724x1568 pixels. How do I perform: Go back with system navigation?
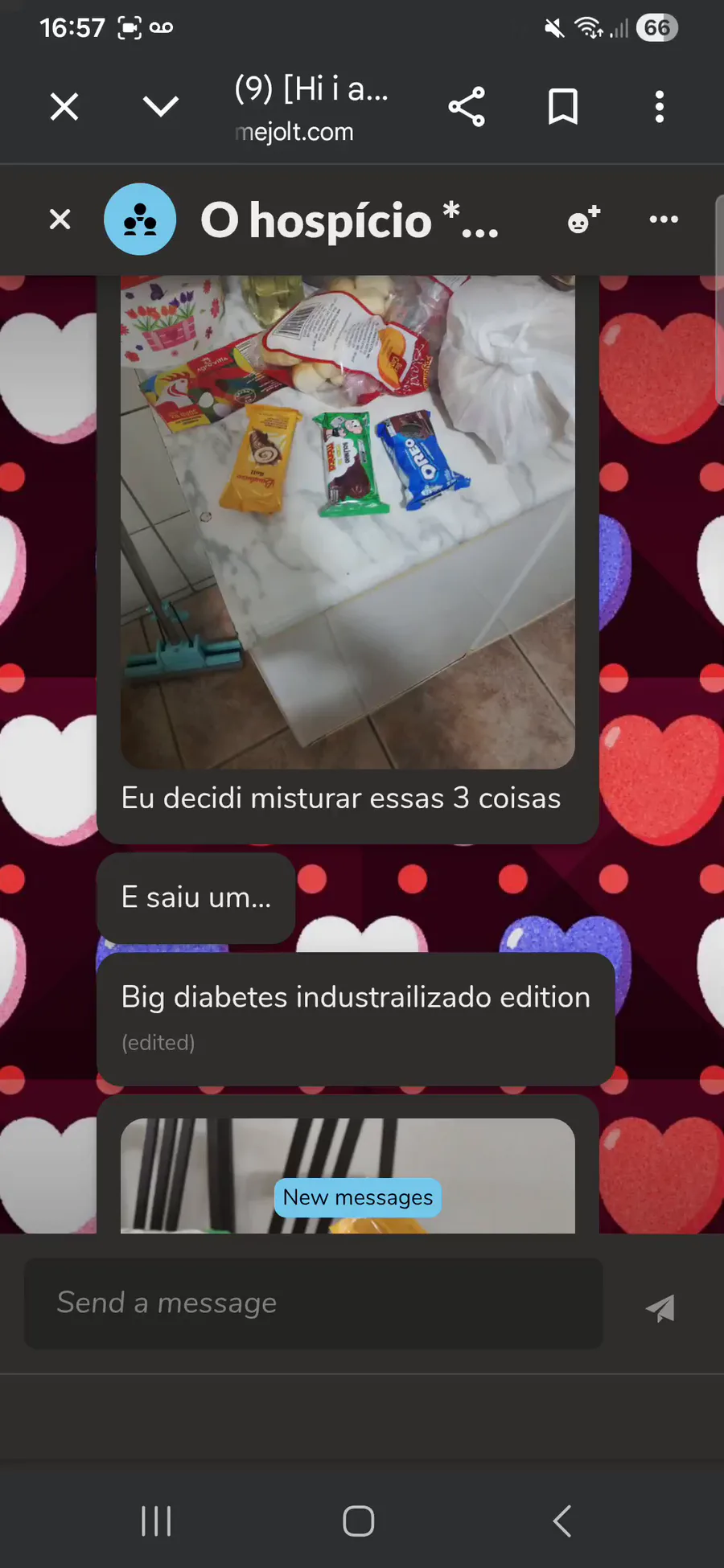562,1521
